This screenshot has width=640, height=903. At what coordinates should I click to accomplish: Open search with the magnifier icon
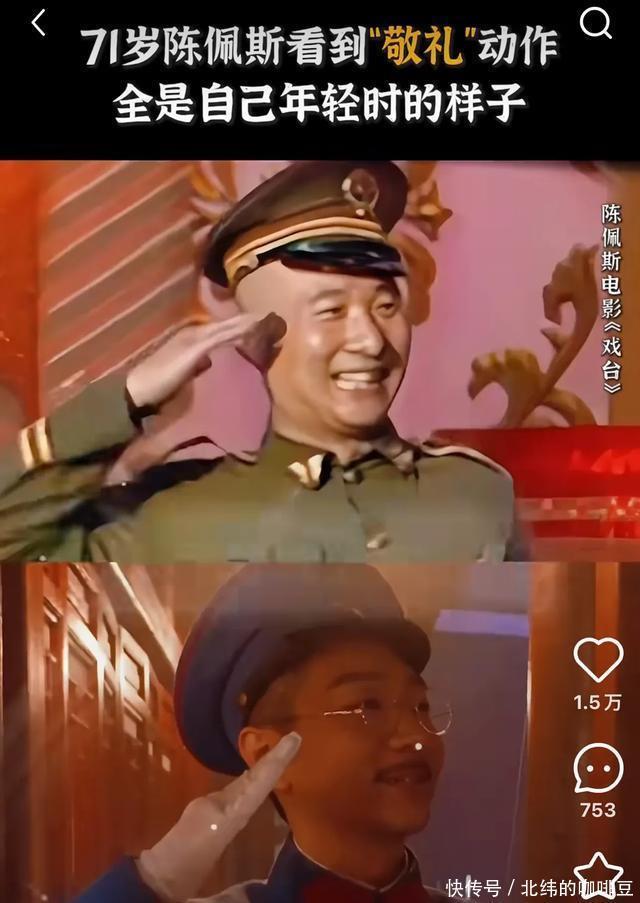tap(596, 22)
